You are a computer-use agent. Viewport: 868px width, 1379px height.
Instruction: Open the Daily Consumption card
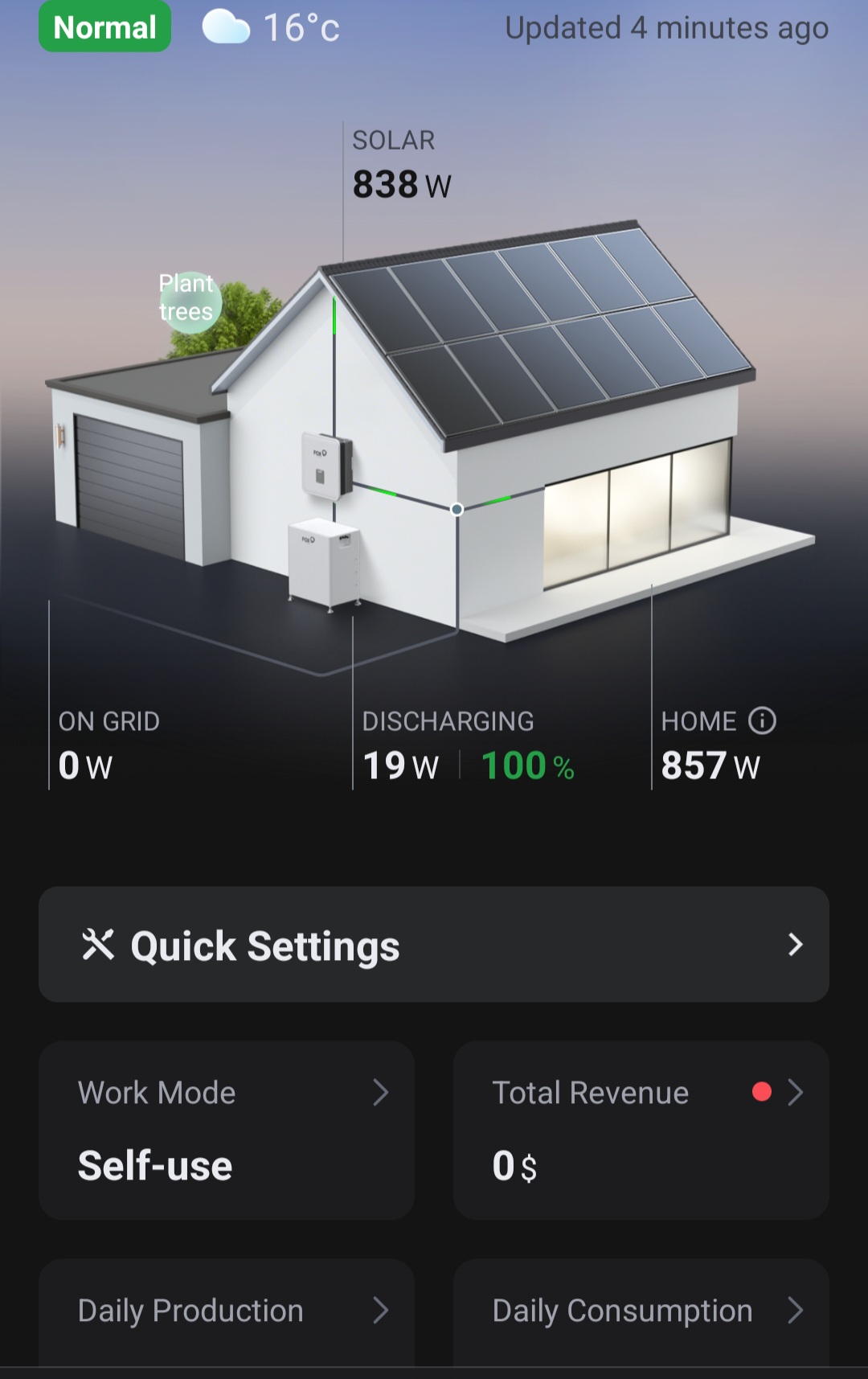641,1311
